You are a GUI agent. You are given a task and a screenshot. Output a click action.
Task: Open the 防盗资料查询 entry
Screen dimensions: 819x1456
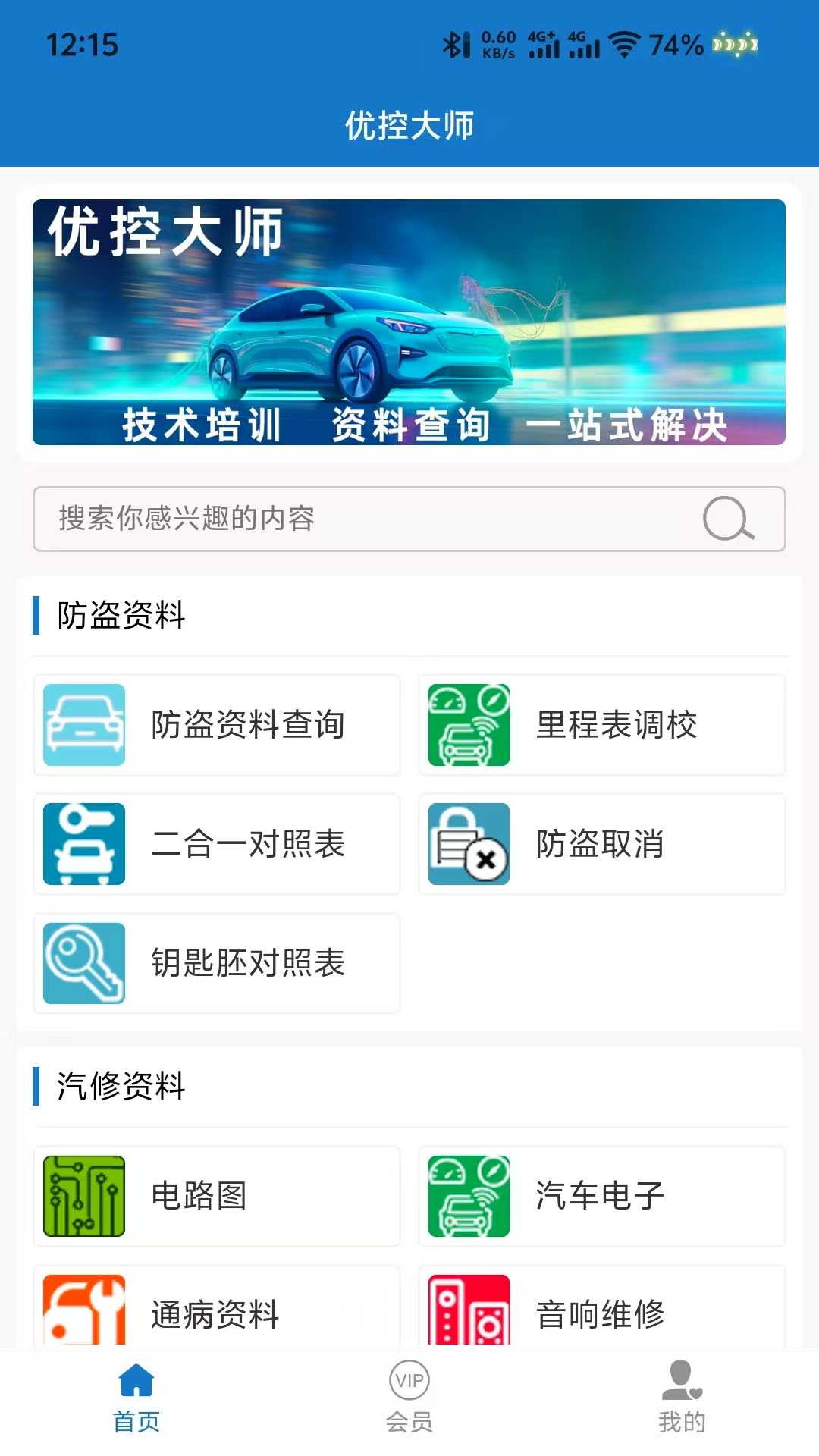pos(215,724)
